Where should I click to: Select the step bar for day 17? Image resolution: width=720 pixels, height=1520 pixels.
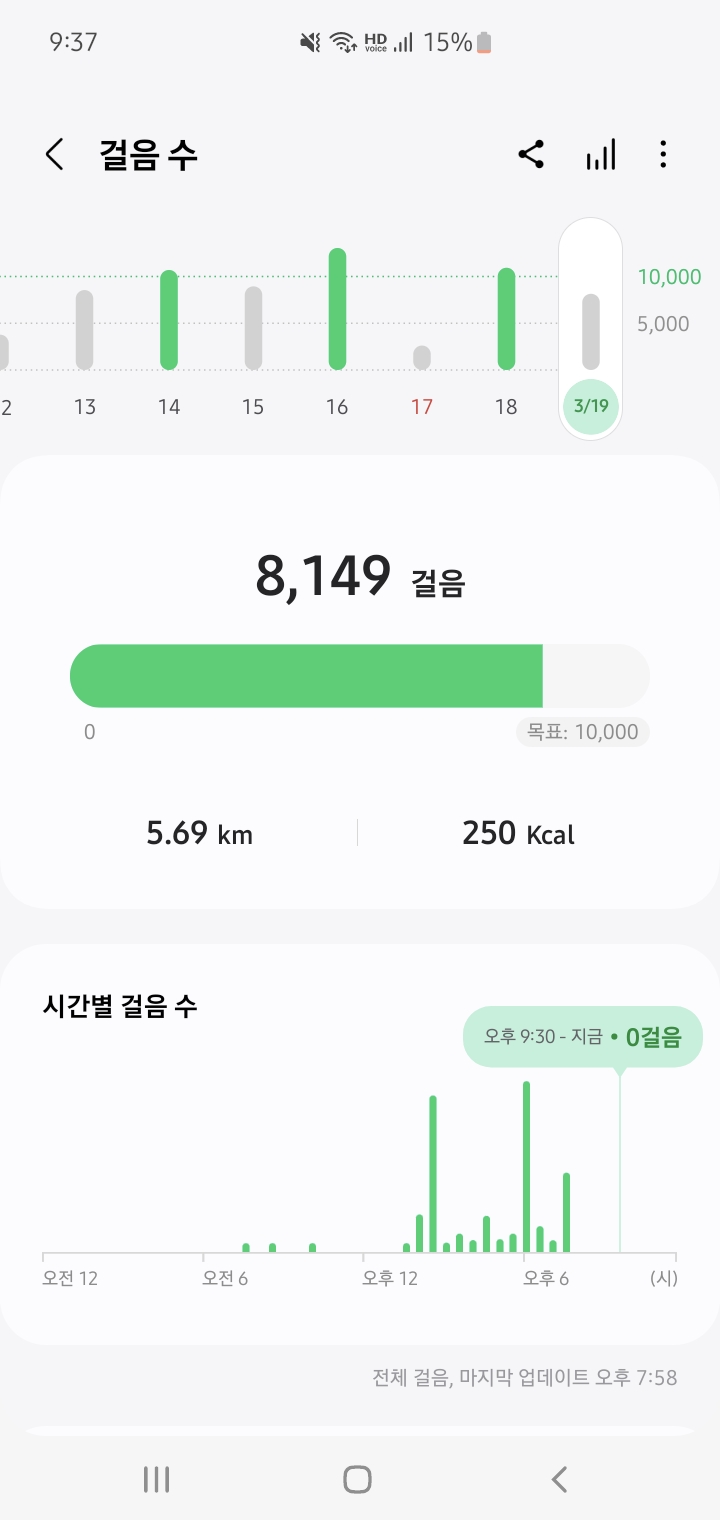422,358
